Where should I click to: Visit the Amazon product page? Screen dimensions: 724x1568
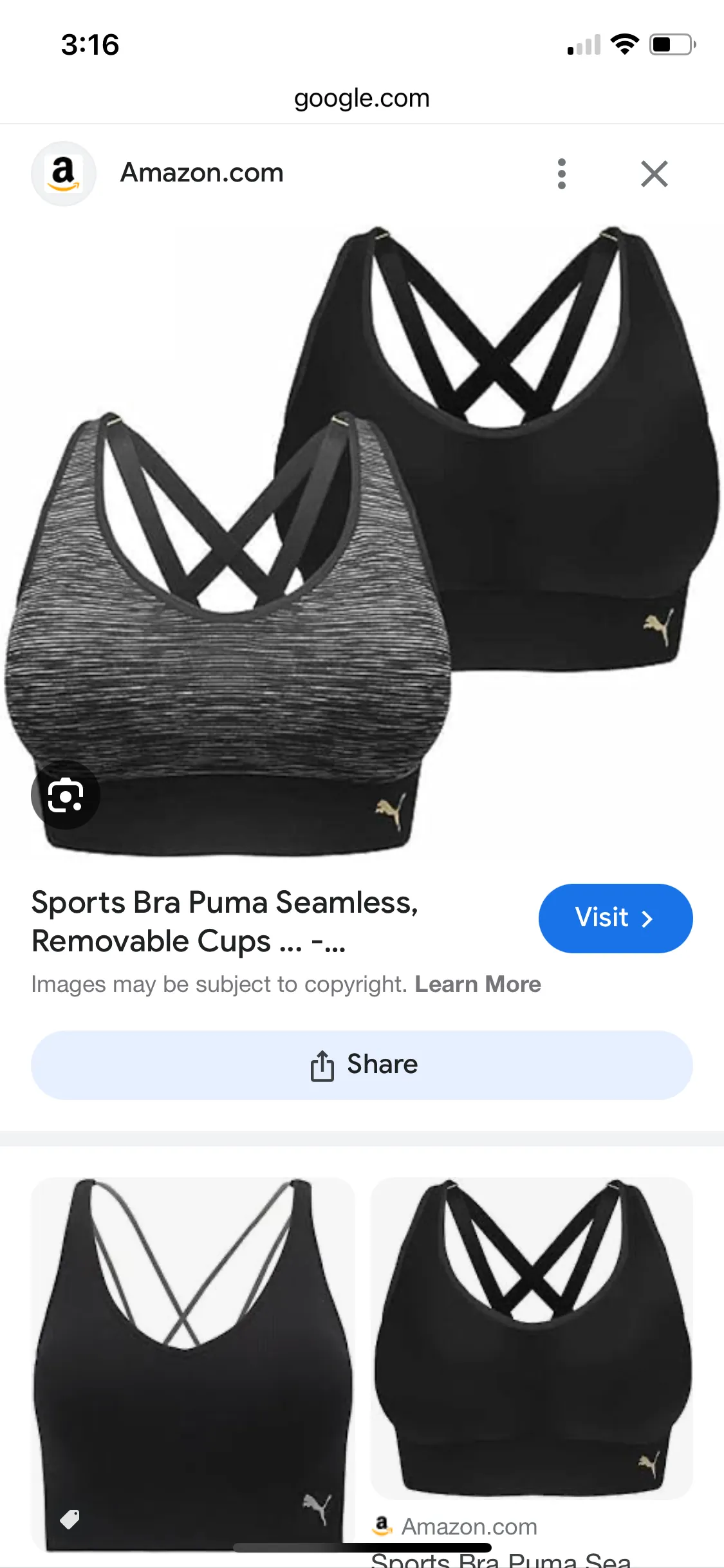(615, 918)
